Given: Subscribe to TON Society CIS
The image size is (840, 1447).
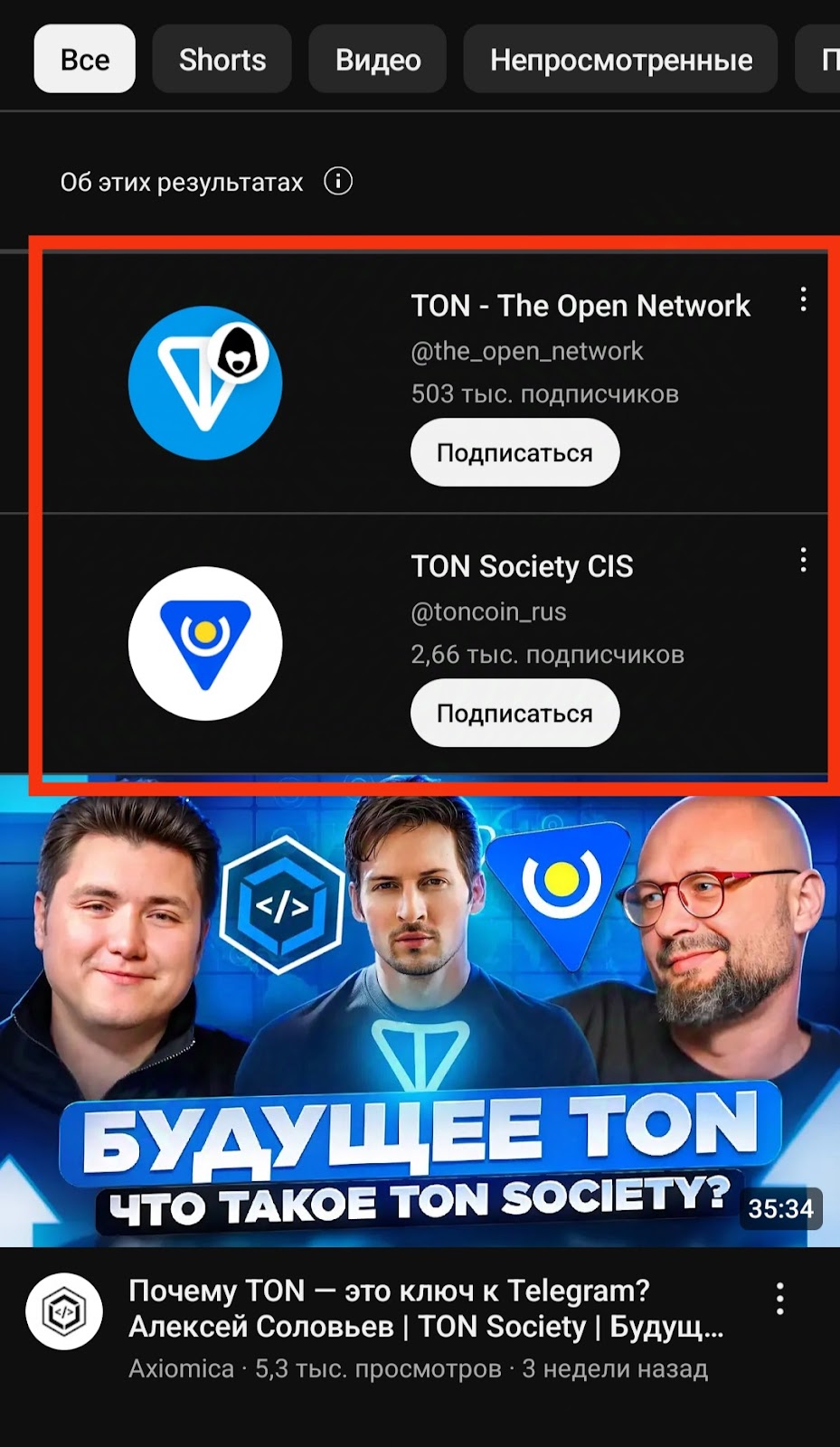Looking at the screenshot, I should point(514,713).
